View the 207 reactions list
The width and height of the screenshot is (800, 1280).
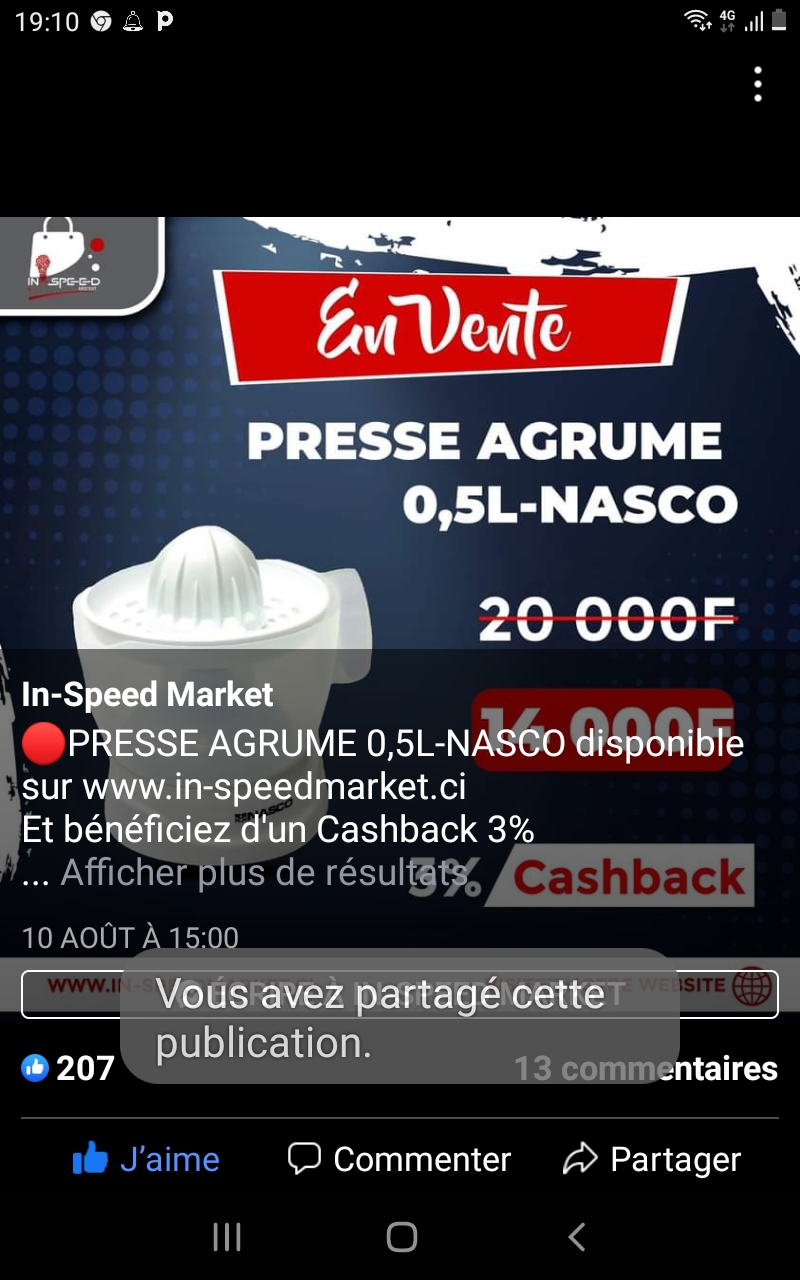pos(68,1068)
